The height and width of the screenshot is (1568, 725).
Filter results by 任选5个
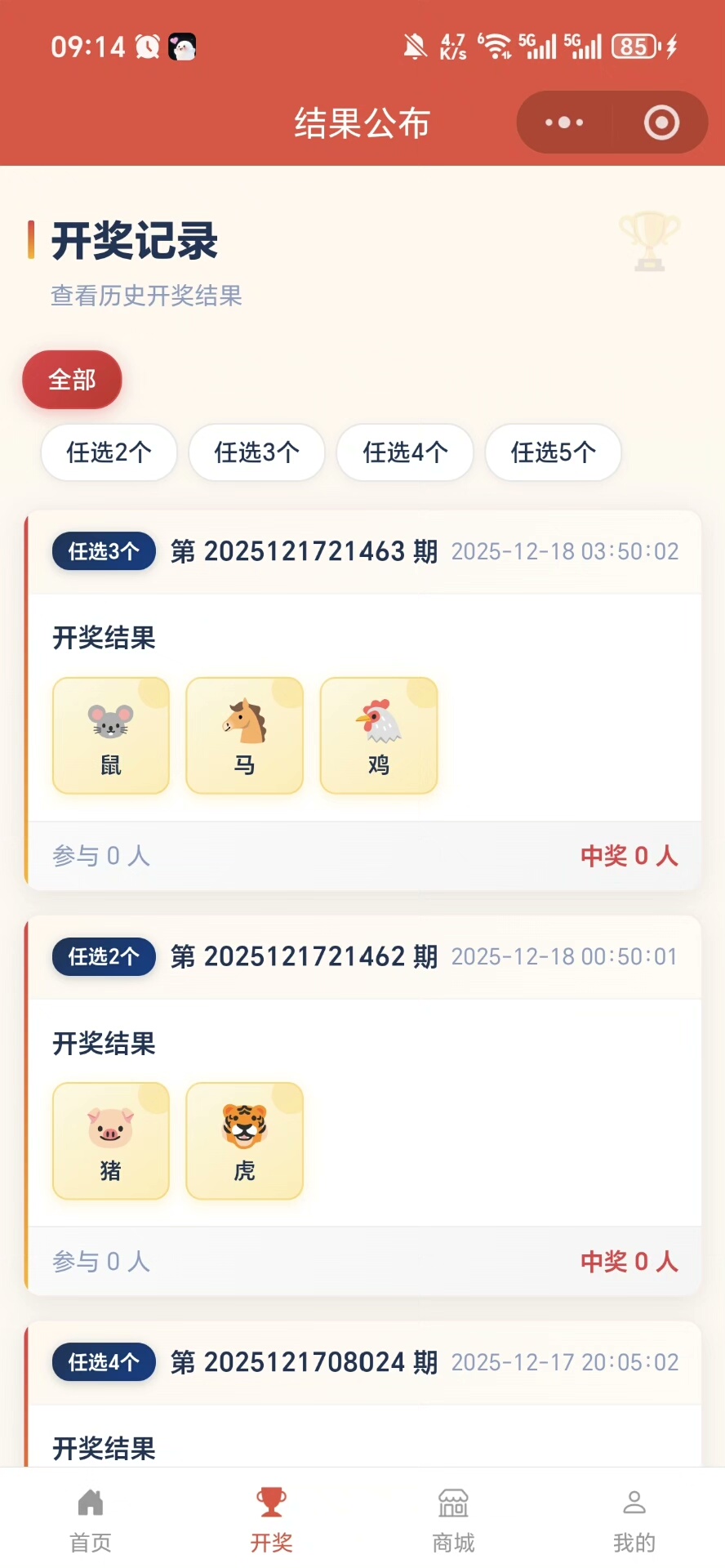[x=554, y=452]
